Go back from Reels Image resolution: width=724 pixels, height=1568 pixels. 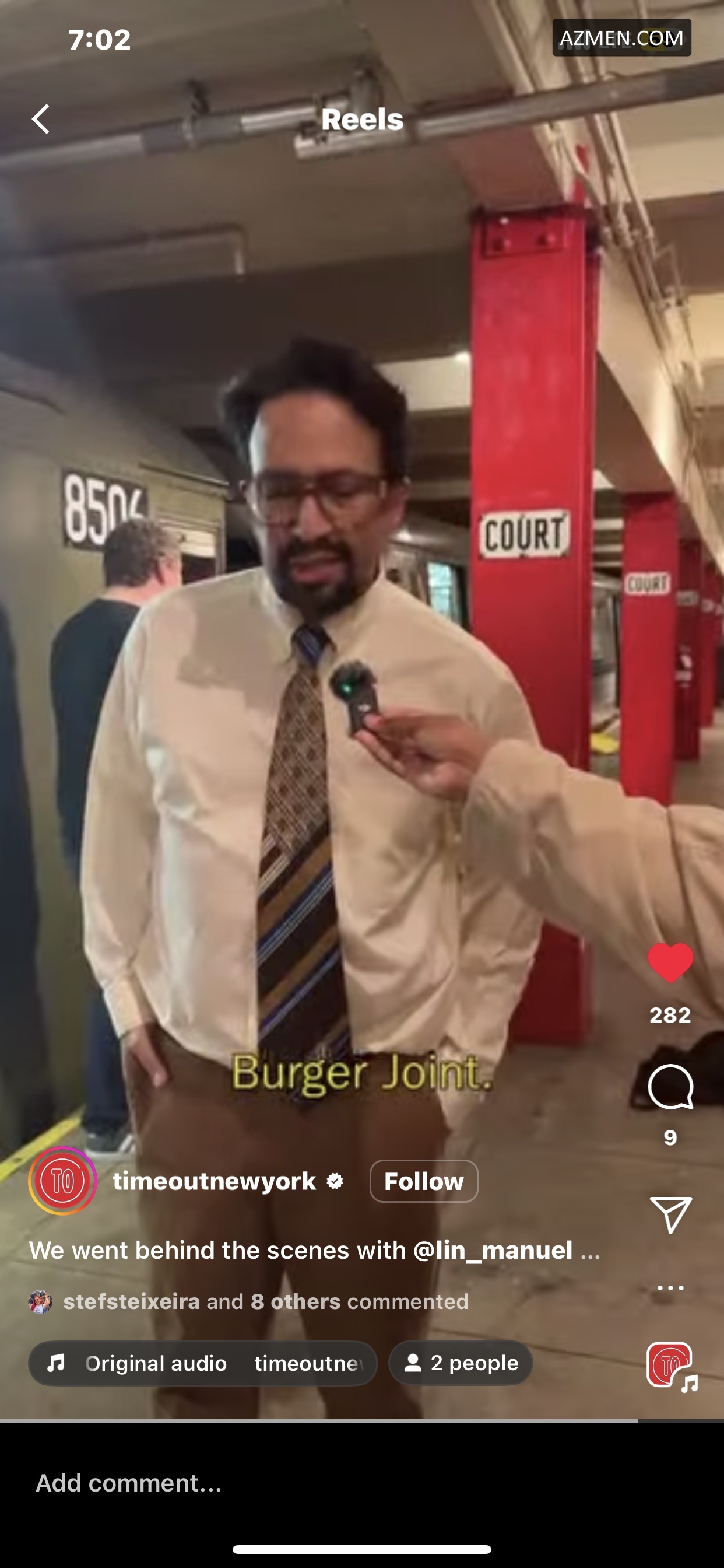[41, 118]
